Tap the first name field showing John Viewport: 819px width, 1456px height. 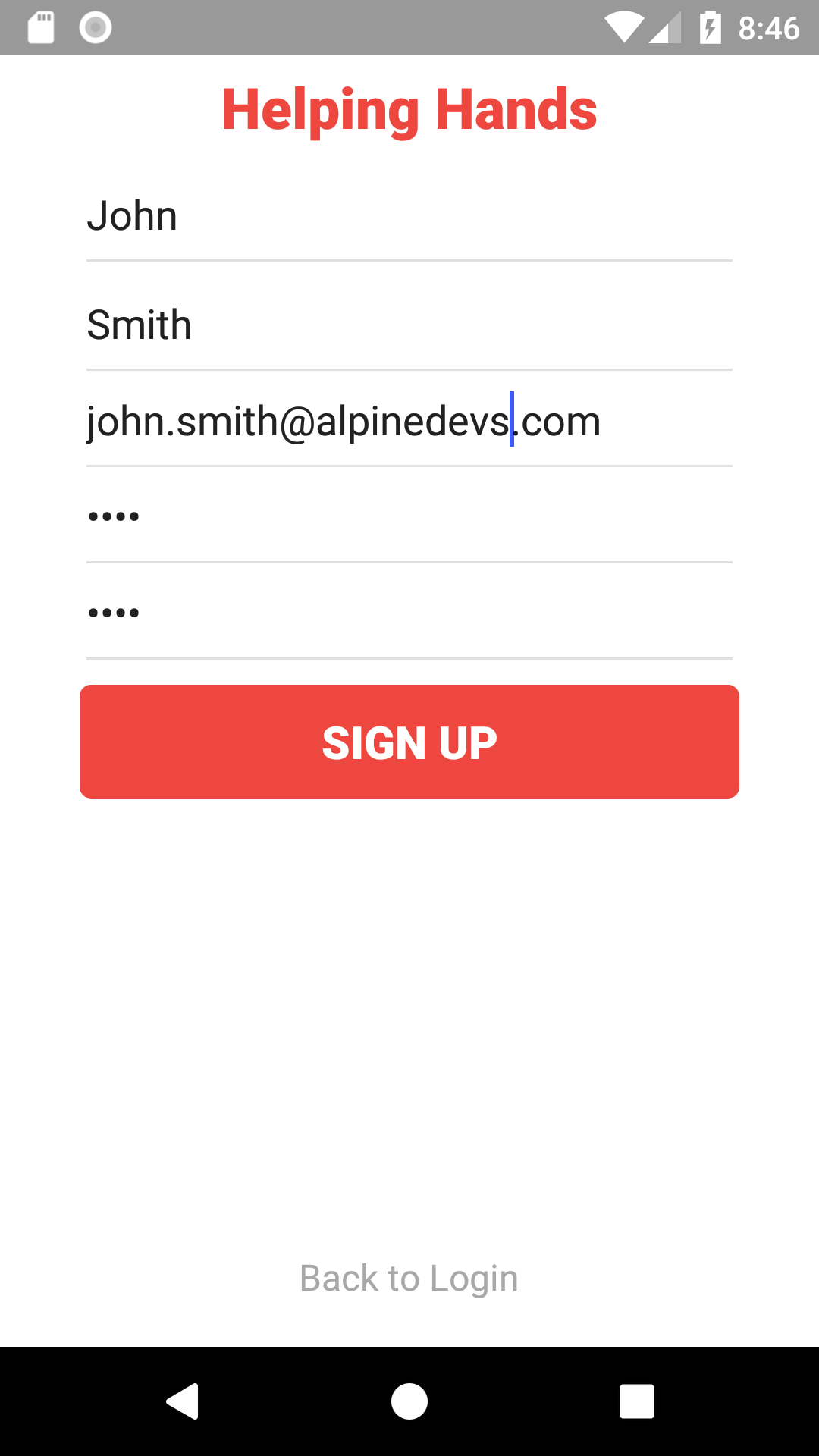pos(409,218)
